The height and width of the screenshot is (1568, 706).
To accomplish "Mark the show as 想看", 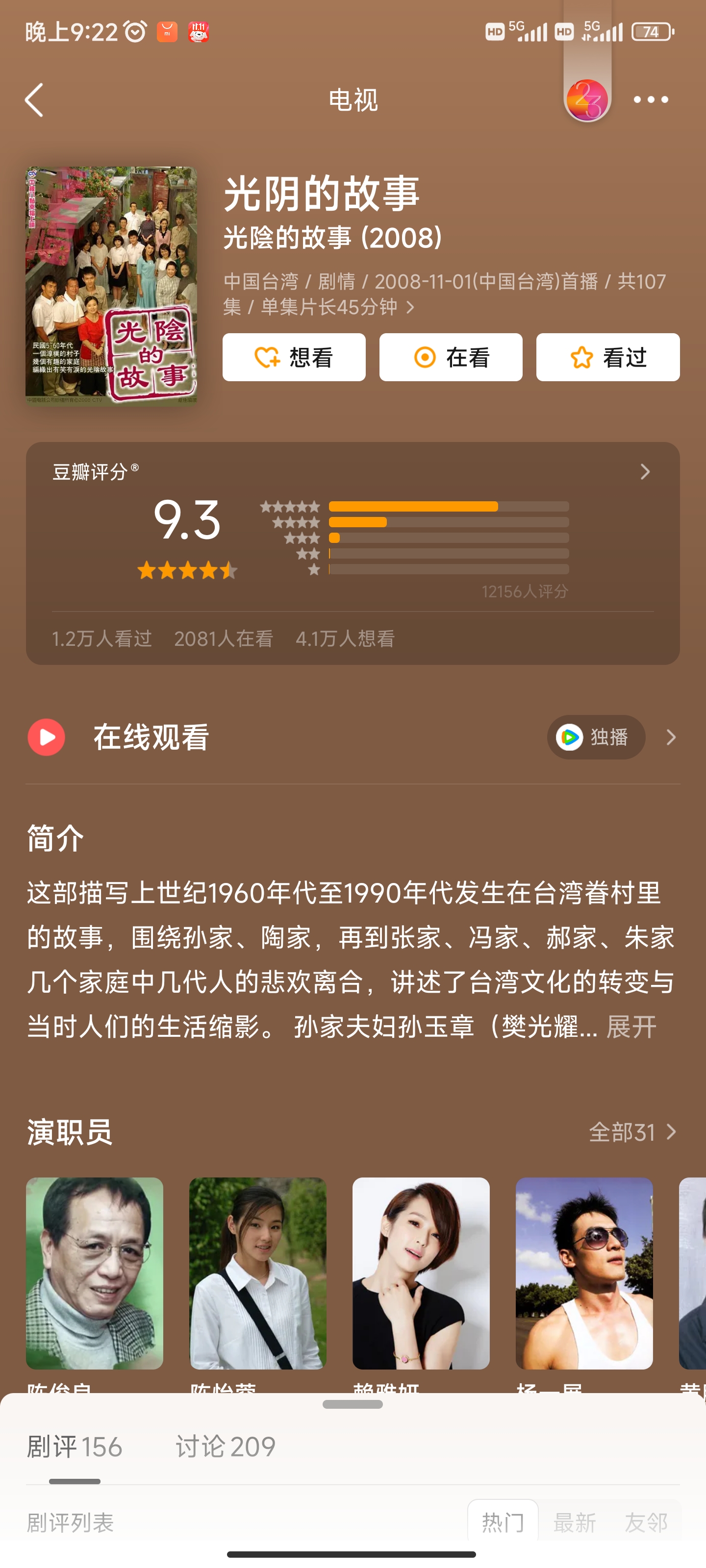I will pyautogui.click(x=294, y=357).
